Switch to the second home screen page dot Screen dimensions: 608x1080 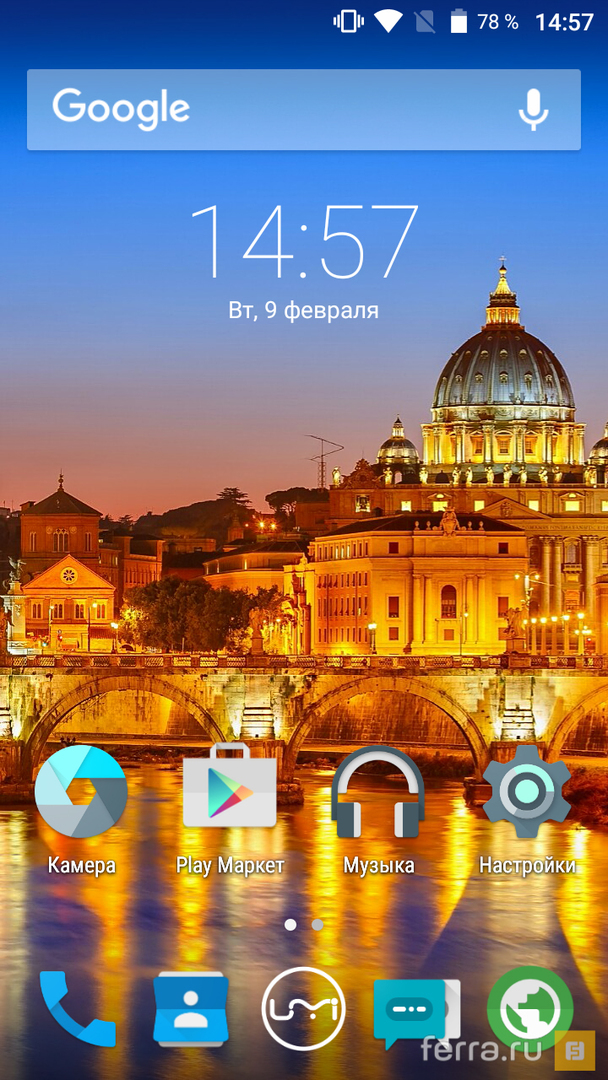tap(317, 925)
